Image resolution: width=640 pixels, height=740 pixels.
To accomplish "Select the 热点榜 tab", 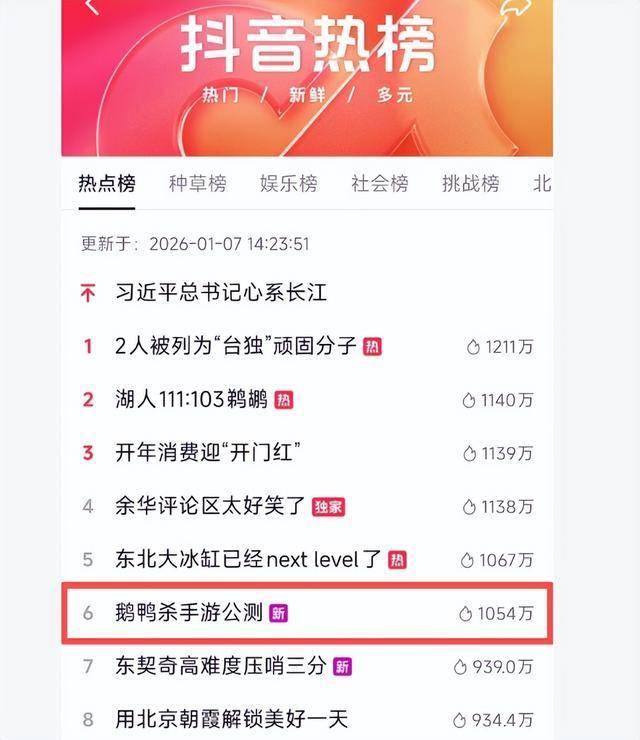I will [x=106, y=184].
